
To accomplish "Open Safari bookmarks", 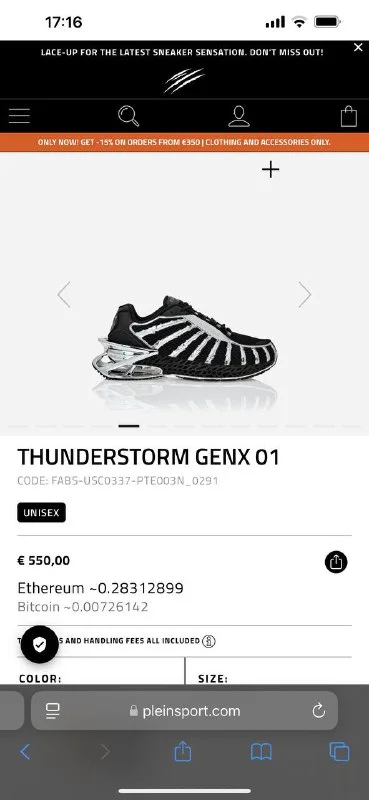I will [261, 752].
